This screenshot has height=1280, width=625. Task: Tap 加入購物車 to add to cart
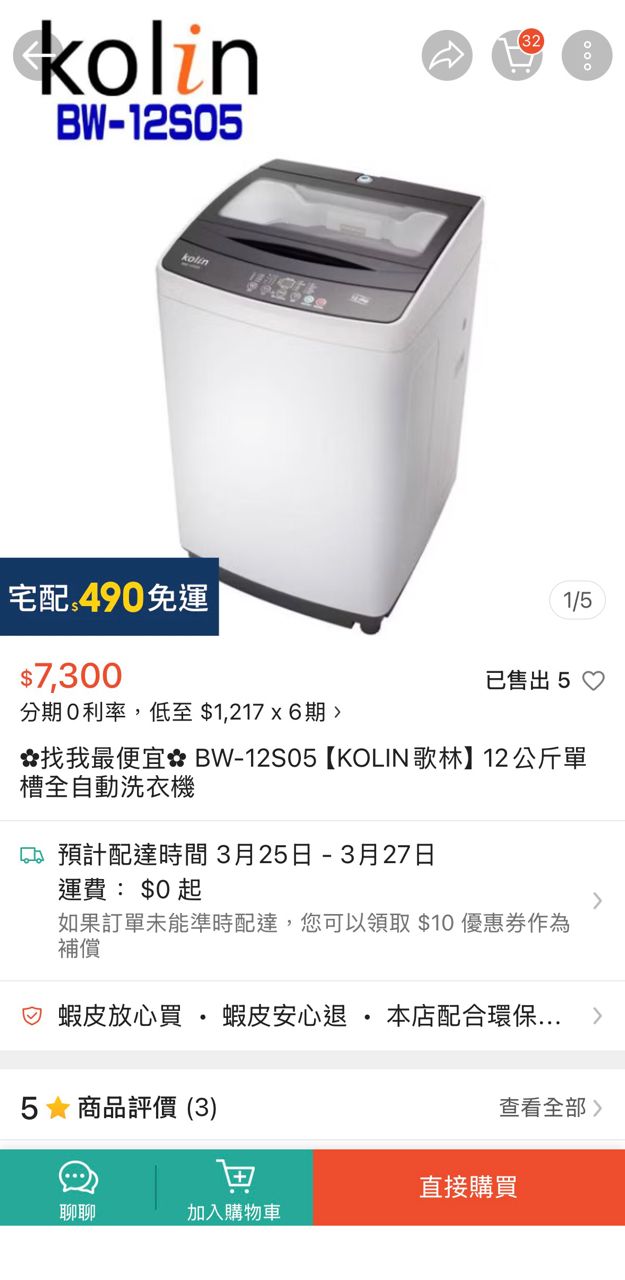(234, 1188)
